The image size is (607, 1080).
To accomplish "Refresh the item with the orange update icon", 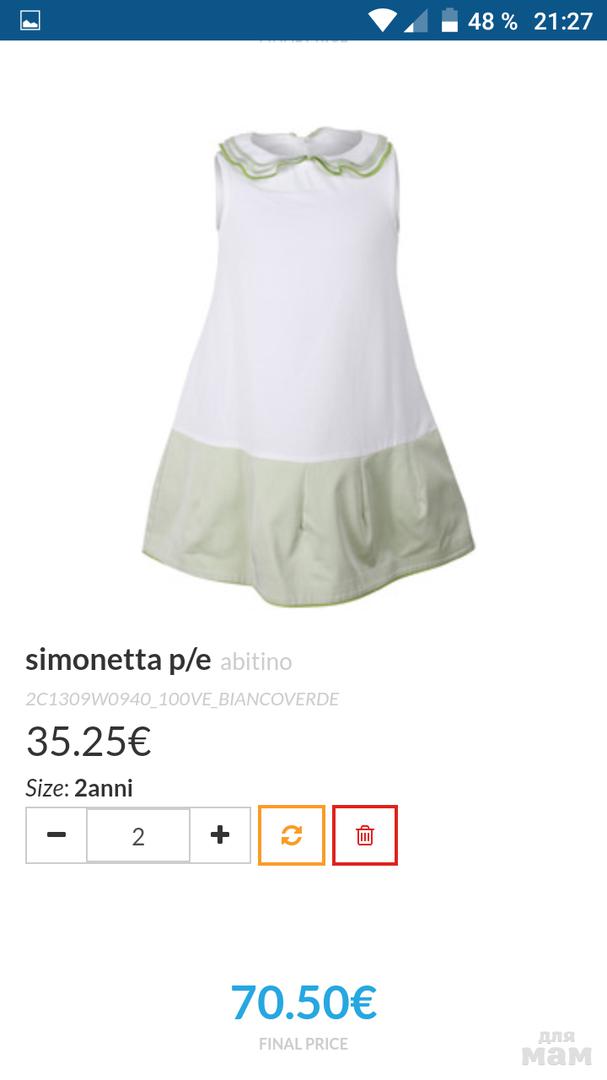I will [x=291, y=835].
